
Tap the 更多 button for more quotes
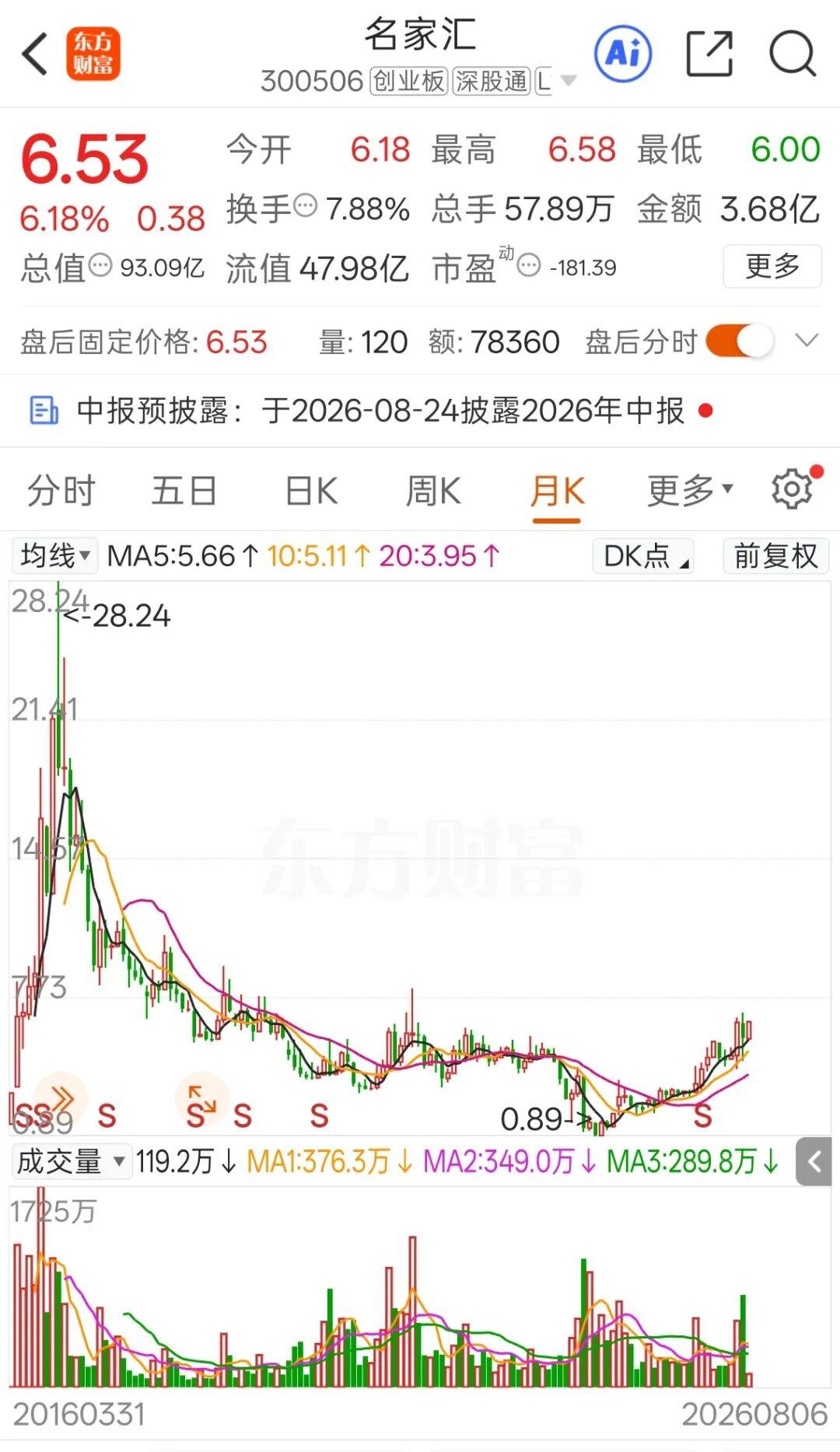(772, 267)
